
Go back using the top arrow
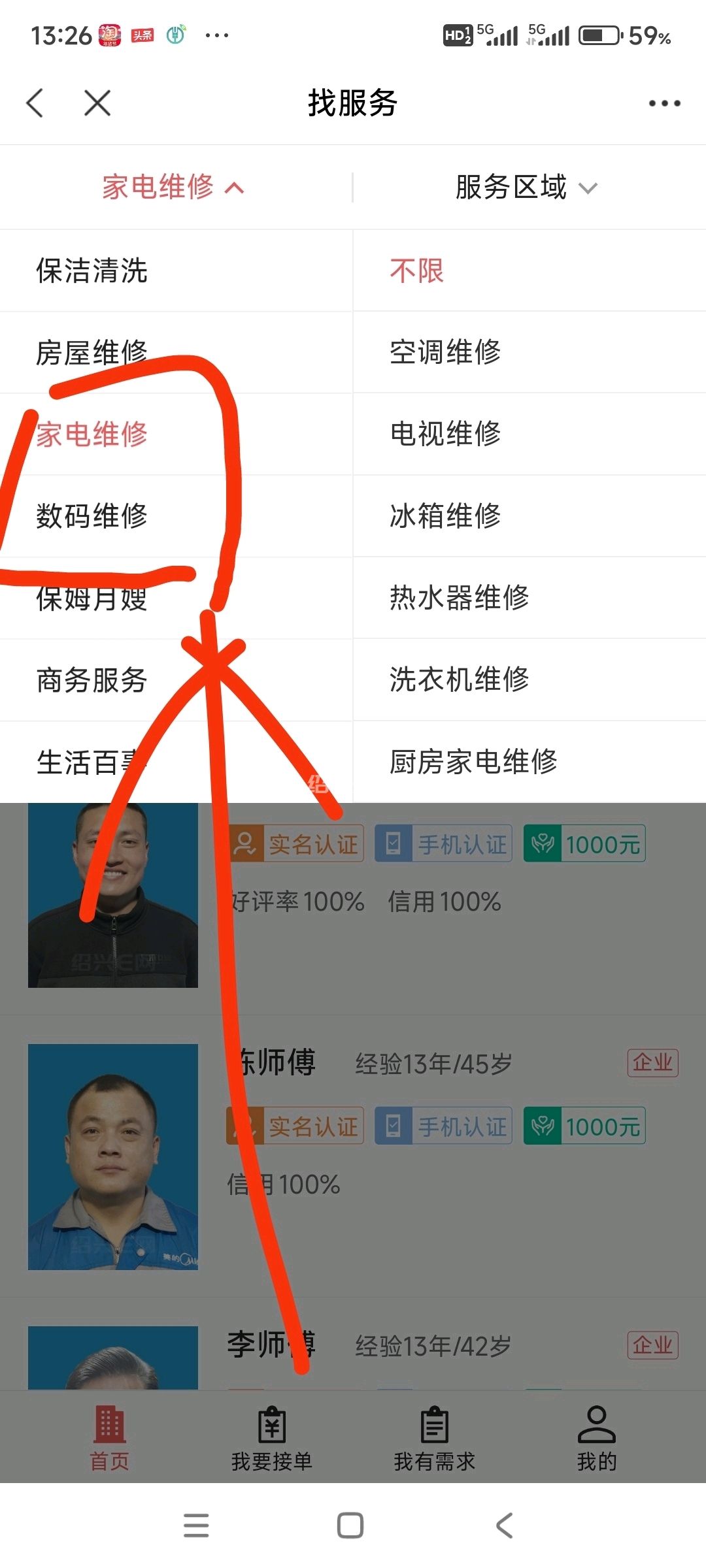pos(35,103)
